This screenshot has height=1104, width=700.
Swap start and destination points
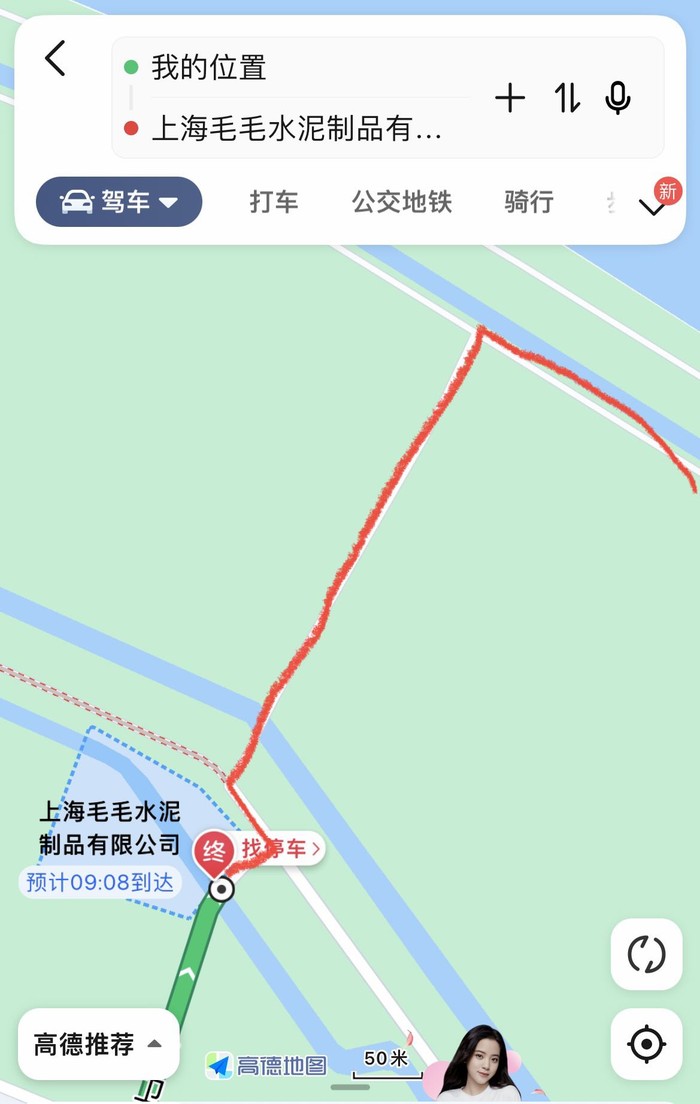point(567,98)
